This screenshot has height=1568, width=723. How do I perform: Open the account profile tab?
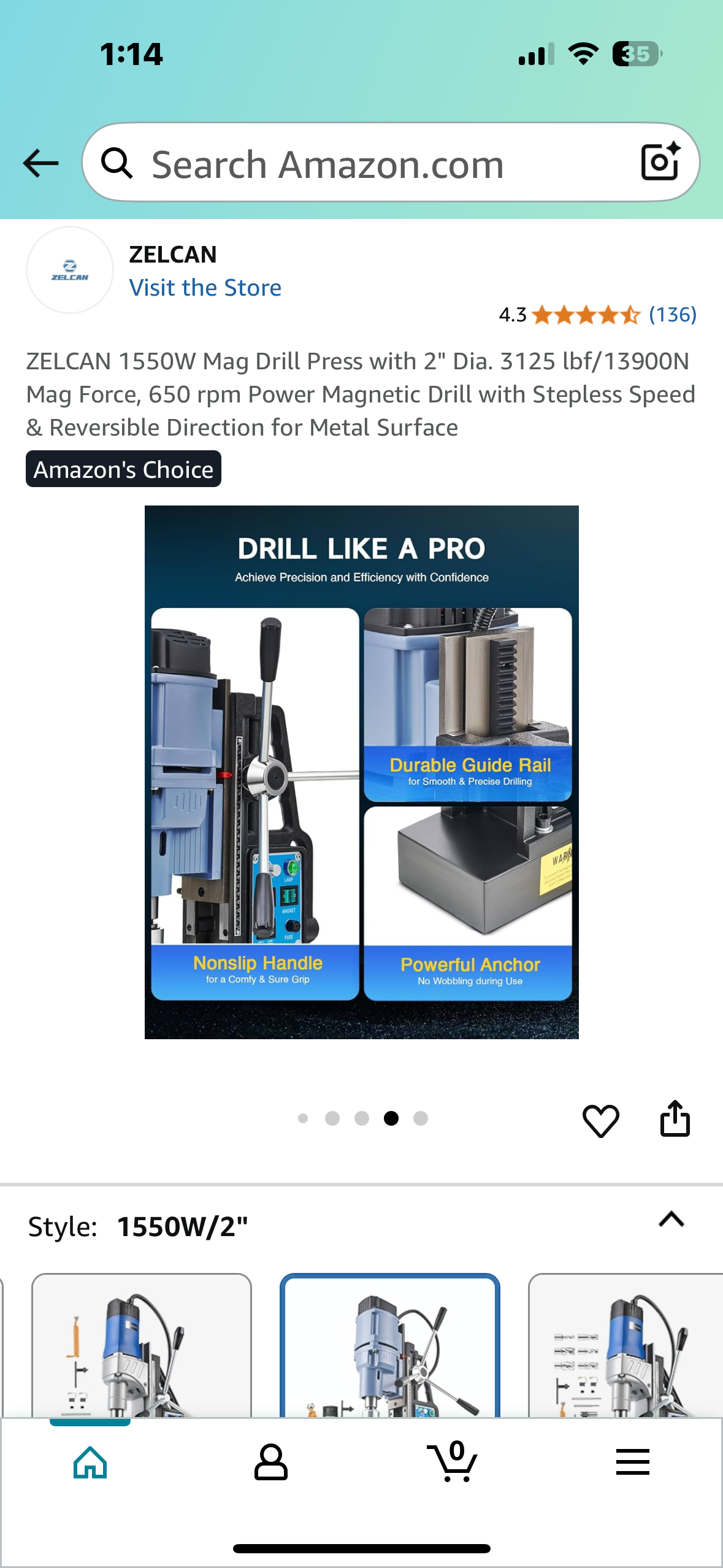click(x=270, y=1462)
